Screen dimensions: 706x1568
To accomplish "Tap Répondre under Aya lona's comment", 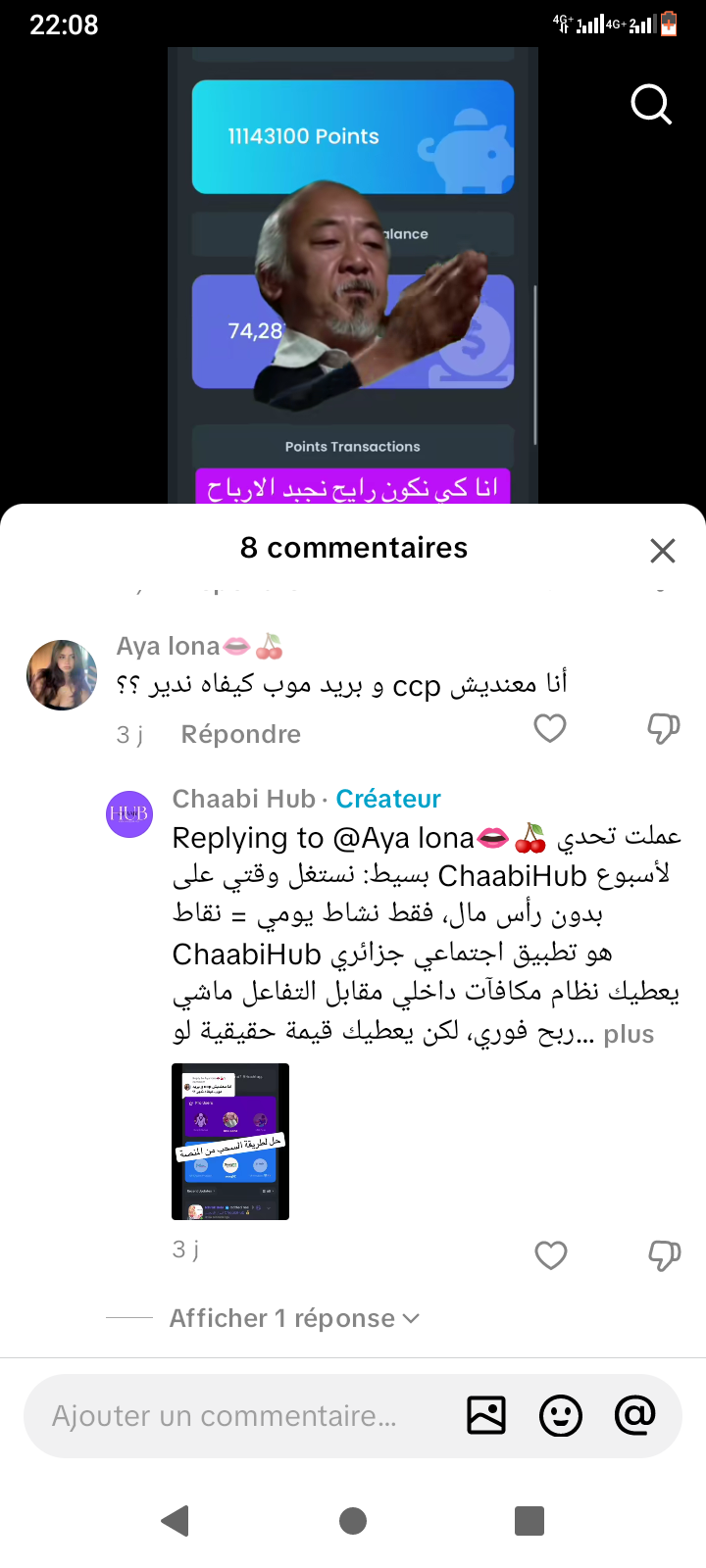I will 240,734.
